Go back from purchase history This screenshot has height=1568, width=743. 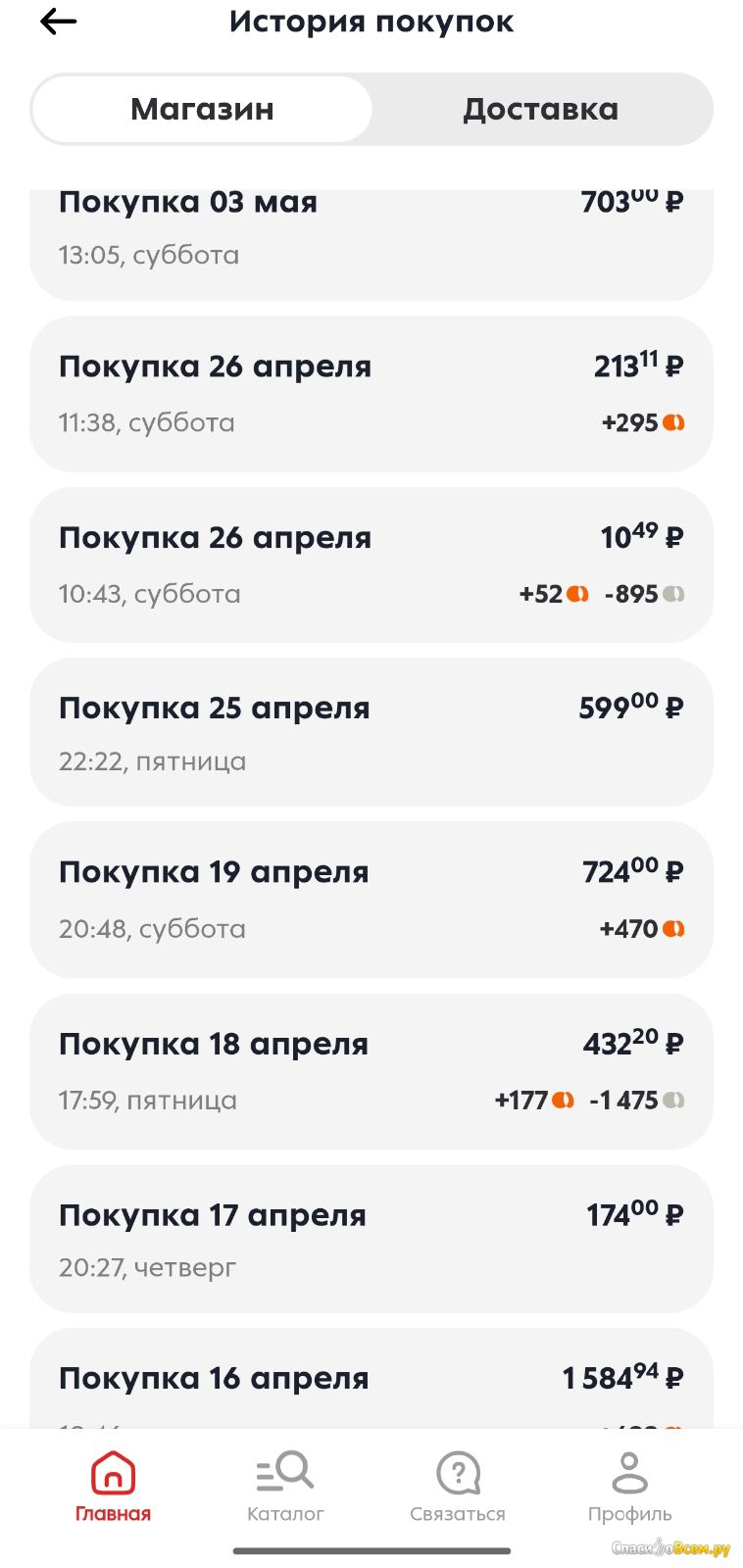click(x=58, y=22)
